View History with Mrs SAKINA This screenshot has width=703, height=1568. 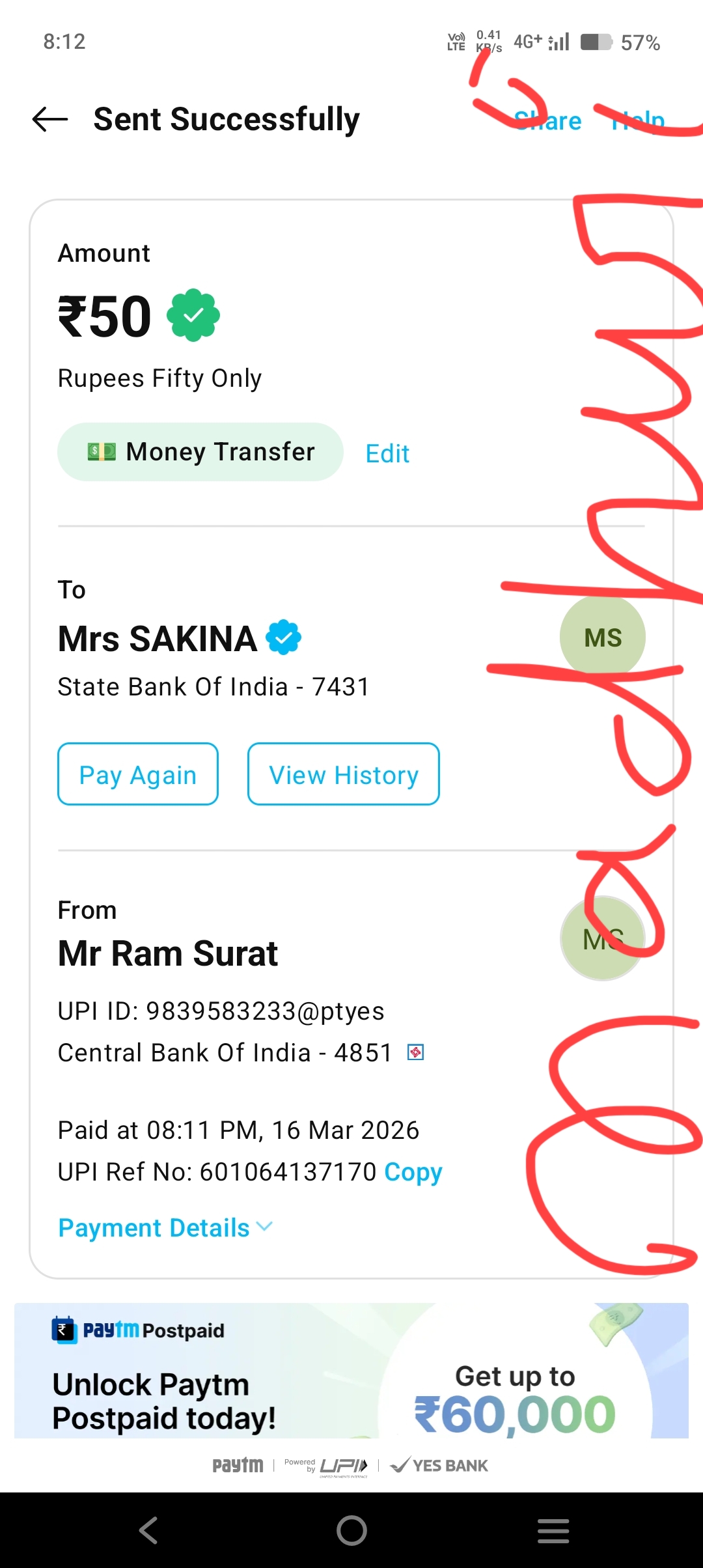pos(344,774)
